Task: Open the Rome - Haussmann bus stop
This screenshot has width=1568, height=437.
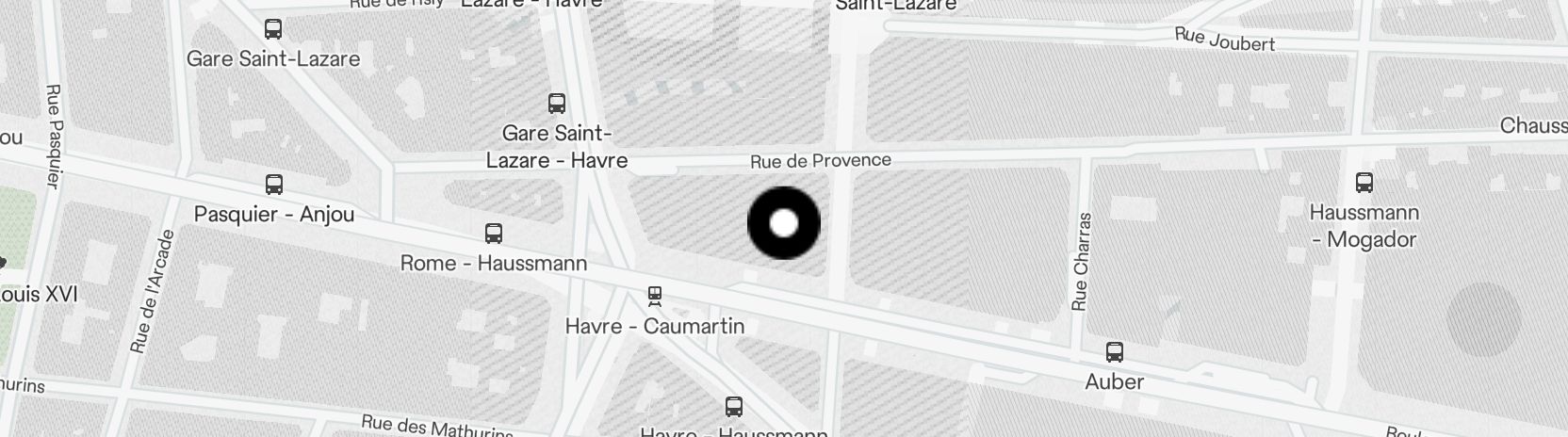Action: [x=493, y=234]
